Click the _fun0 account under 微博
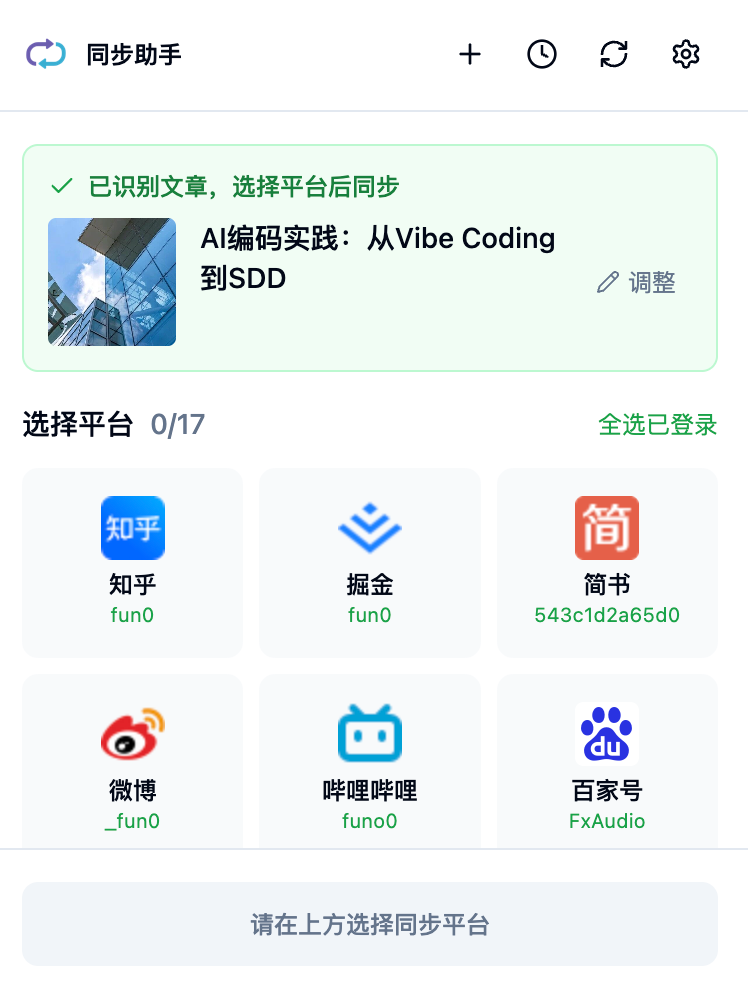The height and width of the screenshot is (988, 748). click(x=132, y=821)
